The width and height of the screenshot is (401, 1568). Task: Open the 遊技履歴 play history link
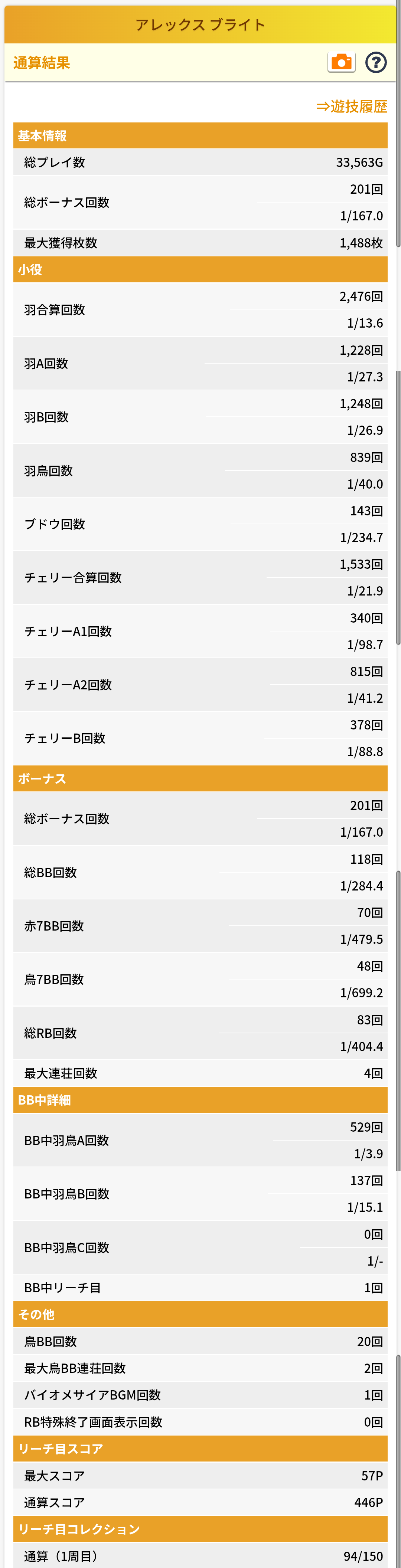352,106
